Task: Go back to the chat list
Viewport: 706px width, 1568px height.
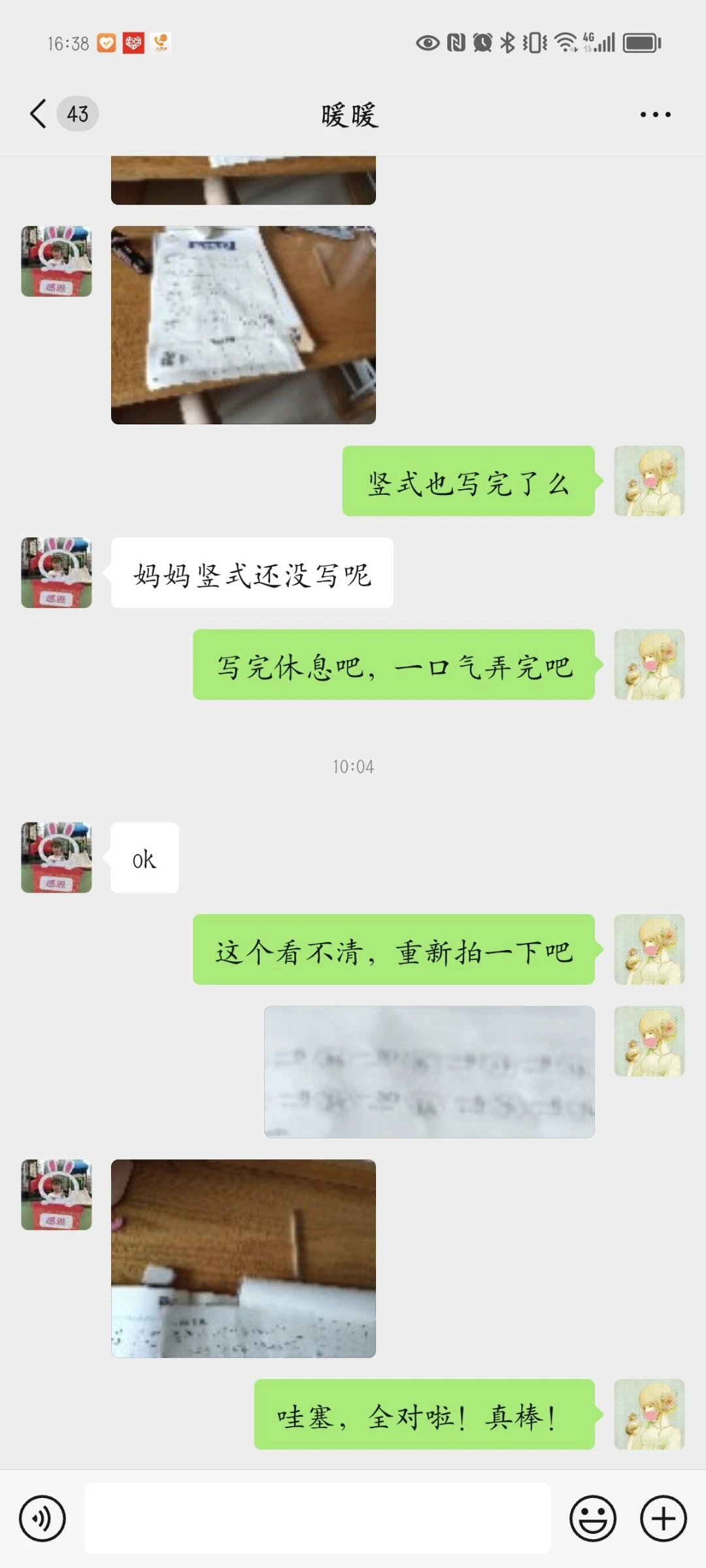Action: coord(39,114)
